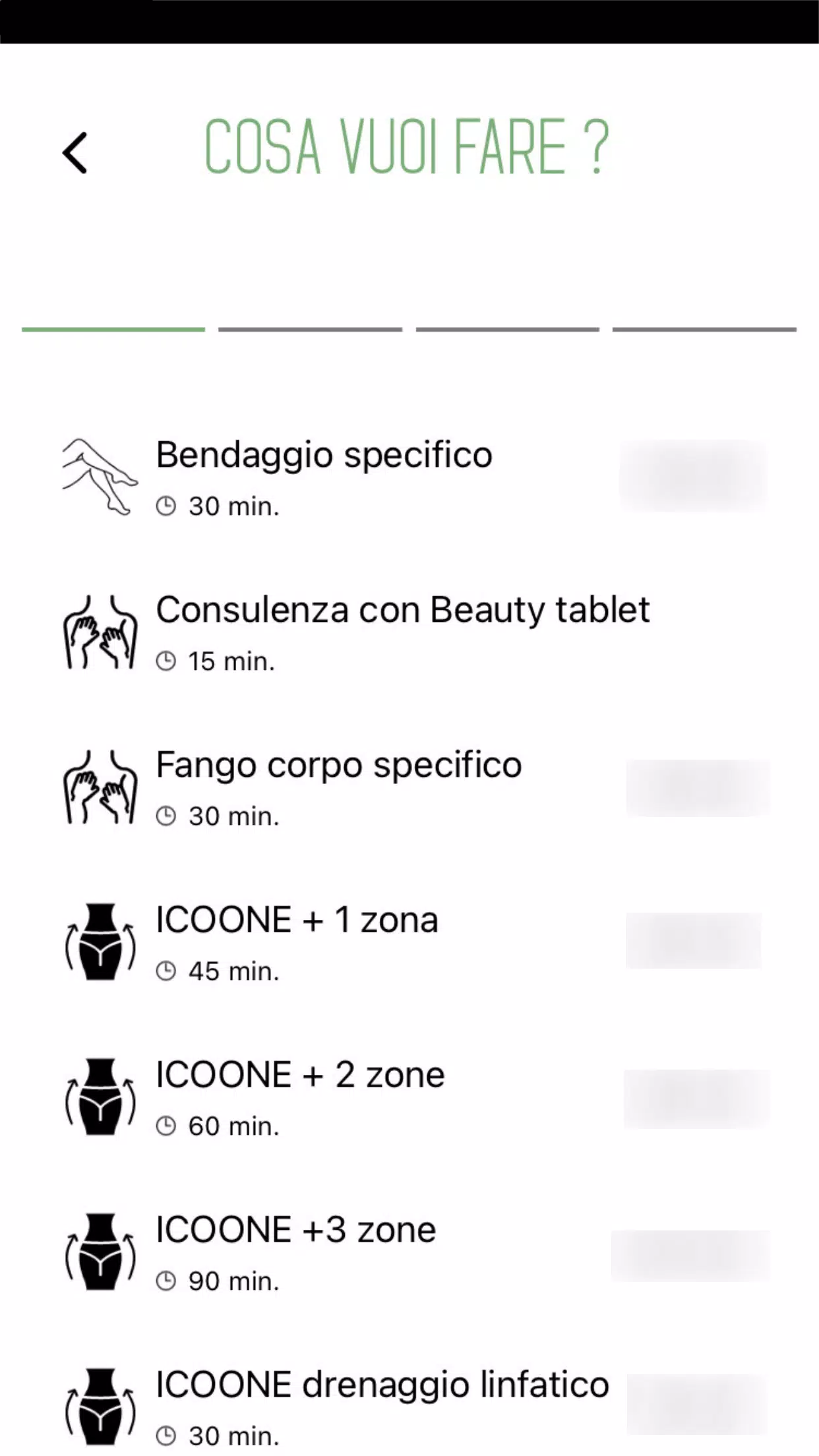819x1456 pixels.
Task: Tap the back arrow chevron
Action: click(75, 153)
